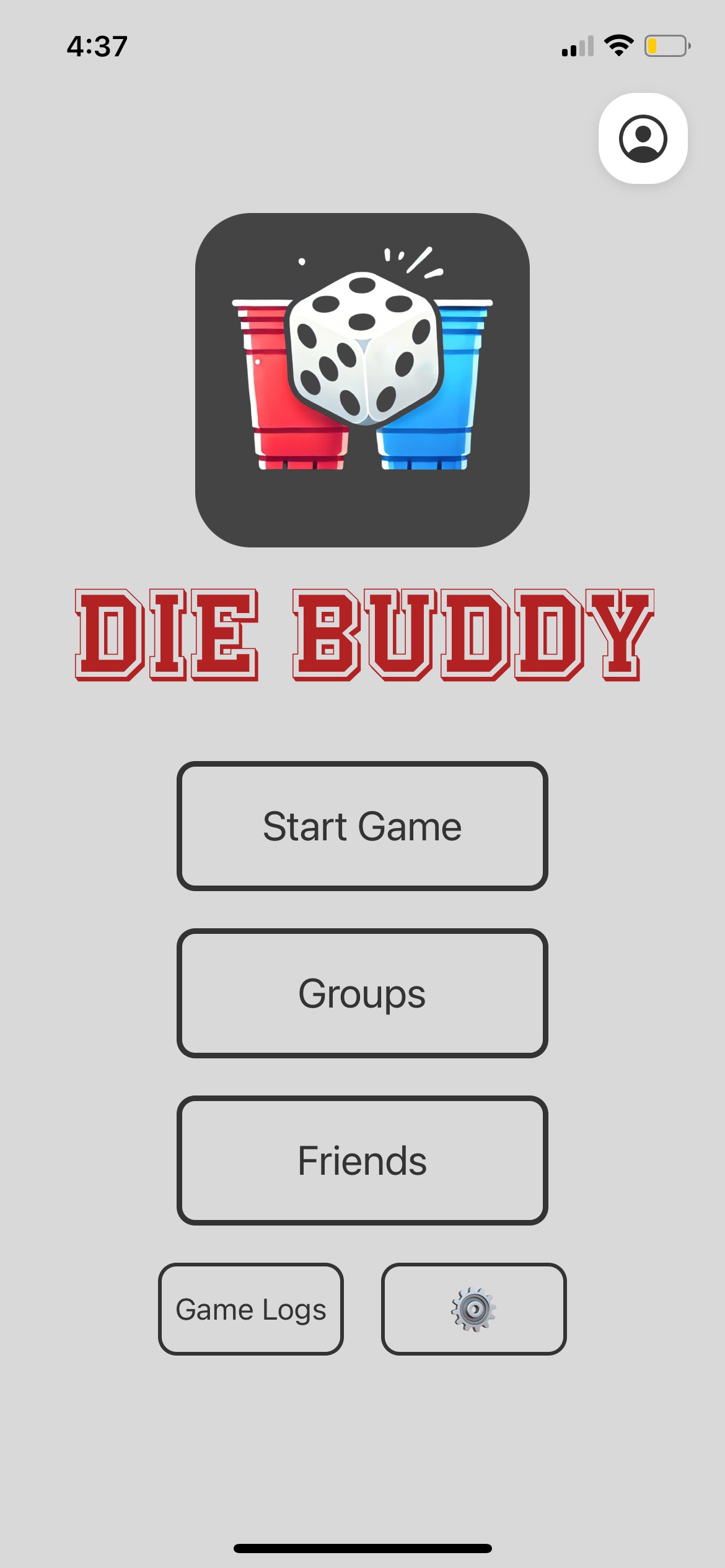Click the Start Game button label
The image size is (725, 1568).
pos(362,827)
